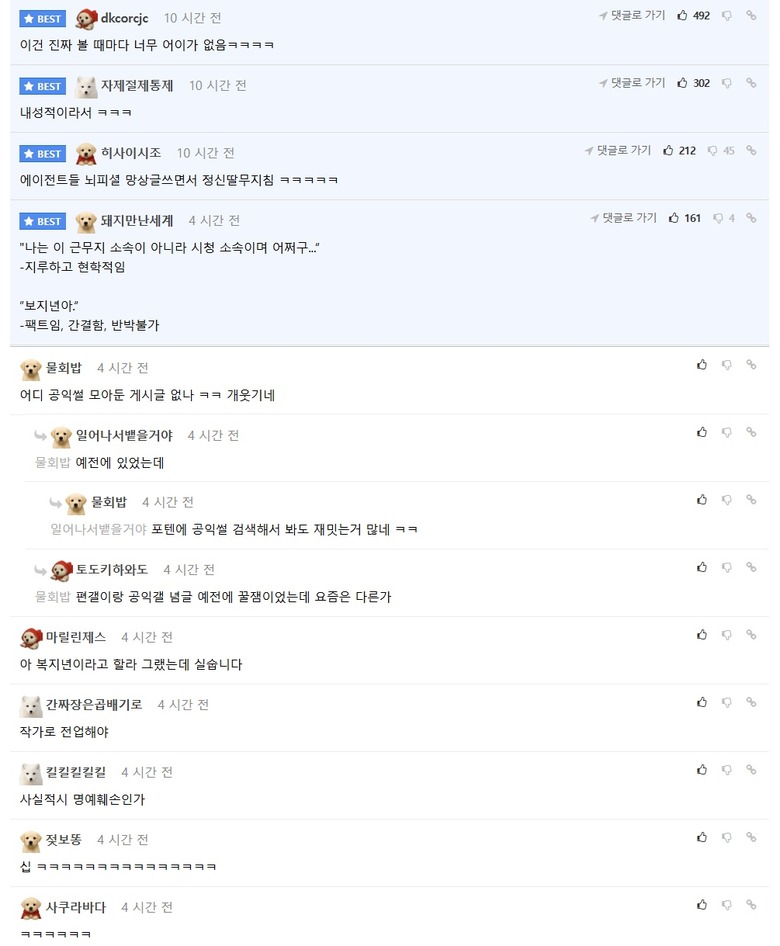The image size is (780, 946).
Task: Downvote 젖보똥's comment
Action: pos(727,837)
